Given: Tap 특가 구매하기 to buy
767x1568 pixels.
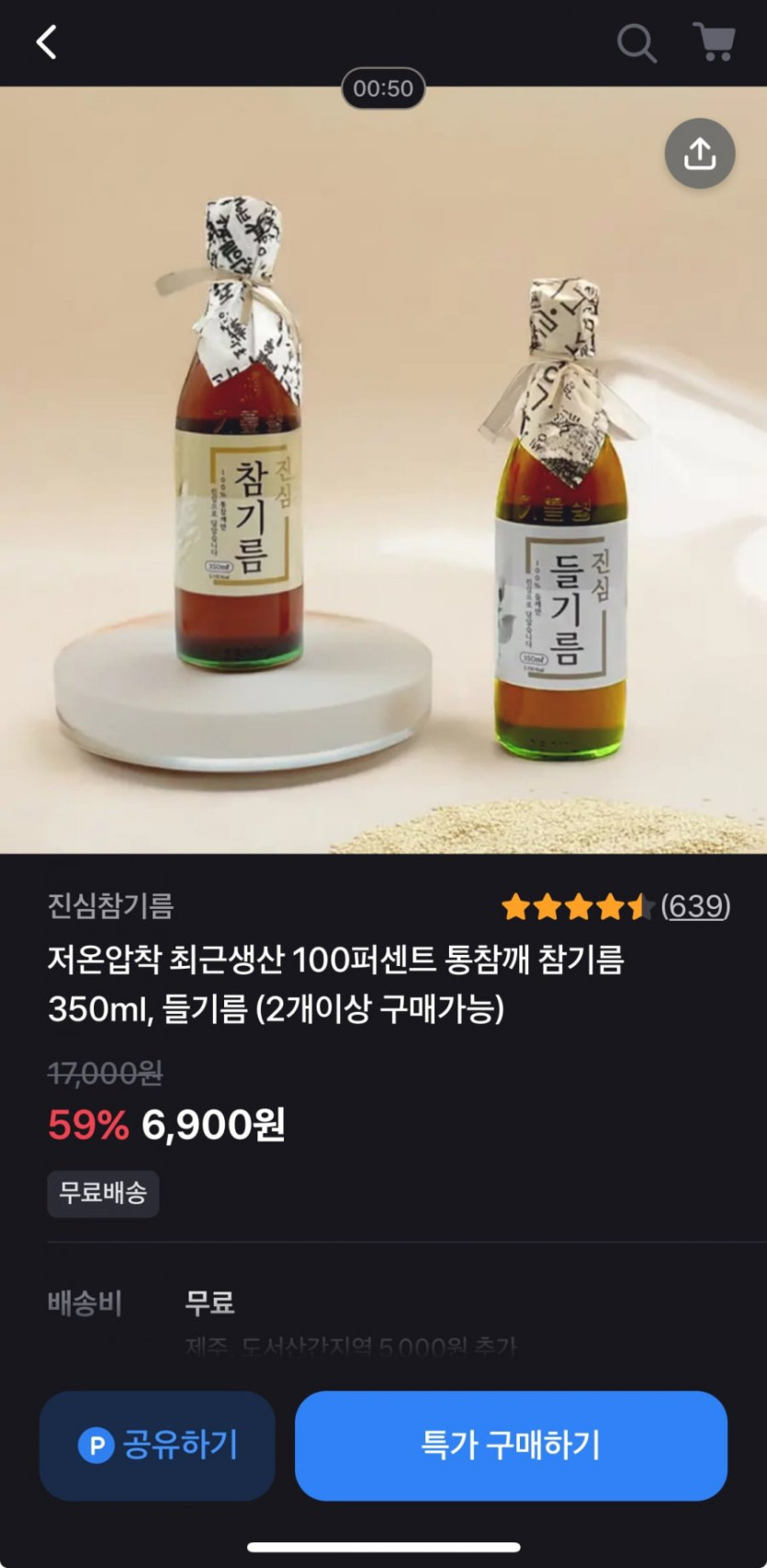Looking at the screenshot, I should 511,1445.
